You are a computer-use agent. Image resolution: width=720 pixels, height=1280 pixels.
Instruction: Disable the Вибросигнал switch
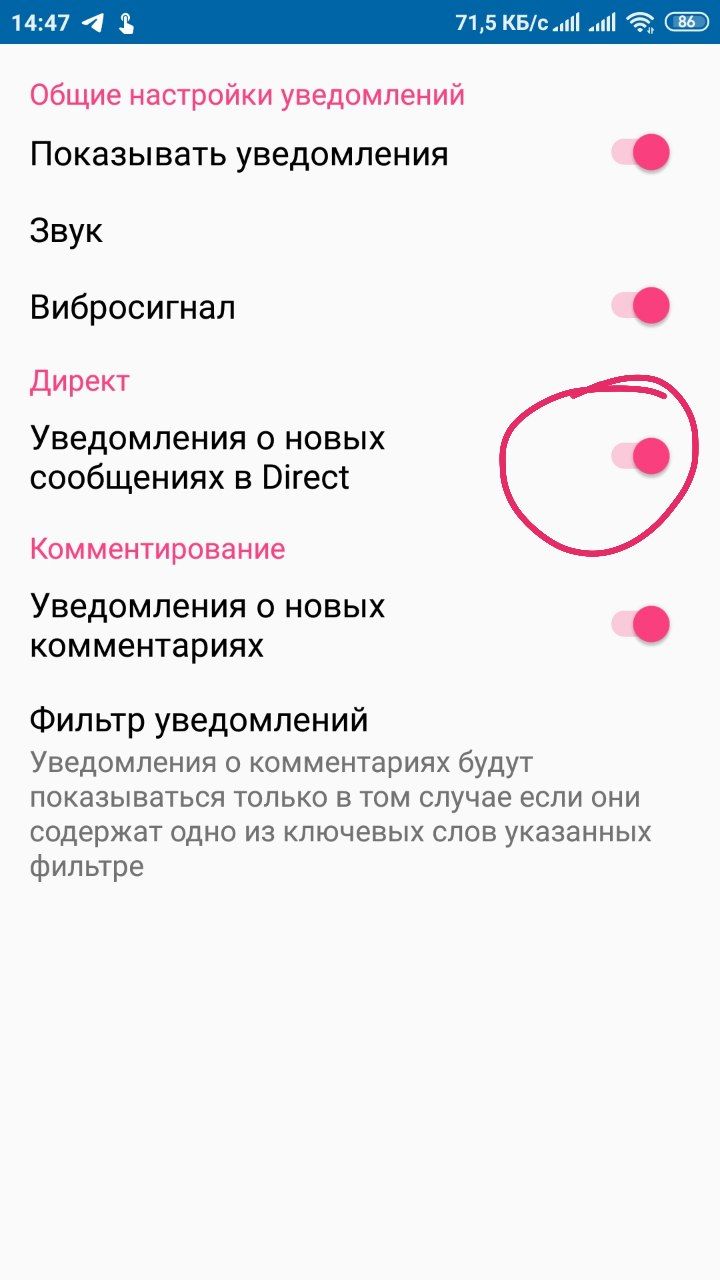pos(640,306)
